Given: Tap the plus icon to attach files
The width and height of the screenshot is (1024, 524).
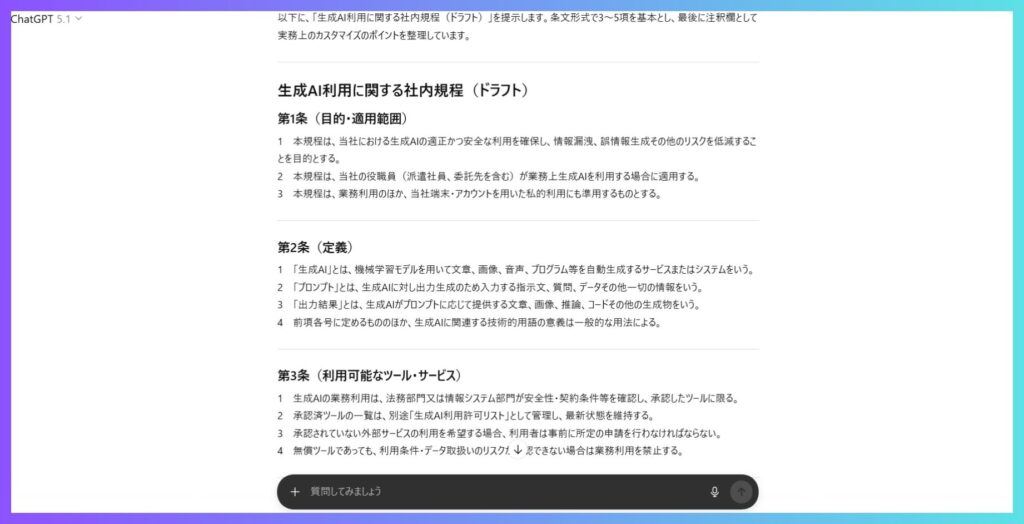Looking at the screenshot, I should coord(295,491).
